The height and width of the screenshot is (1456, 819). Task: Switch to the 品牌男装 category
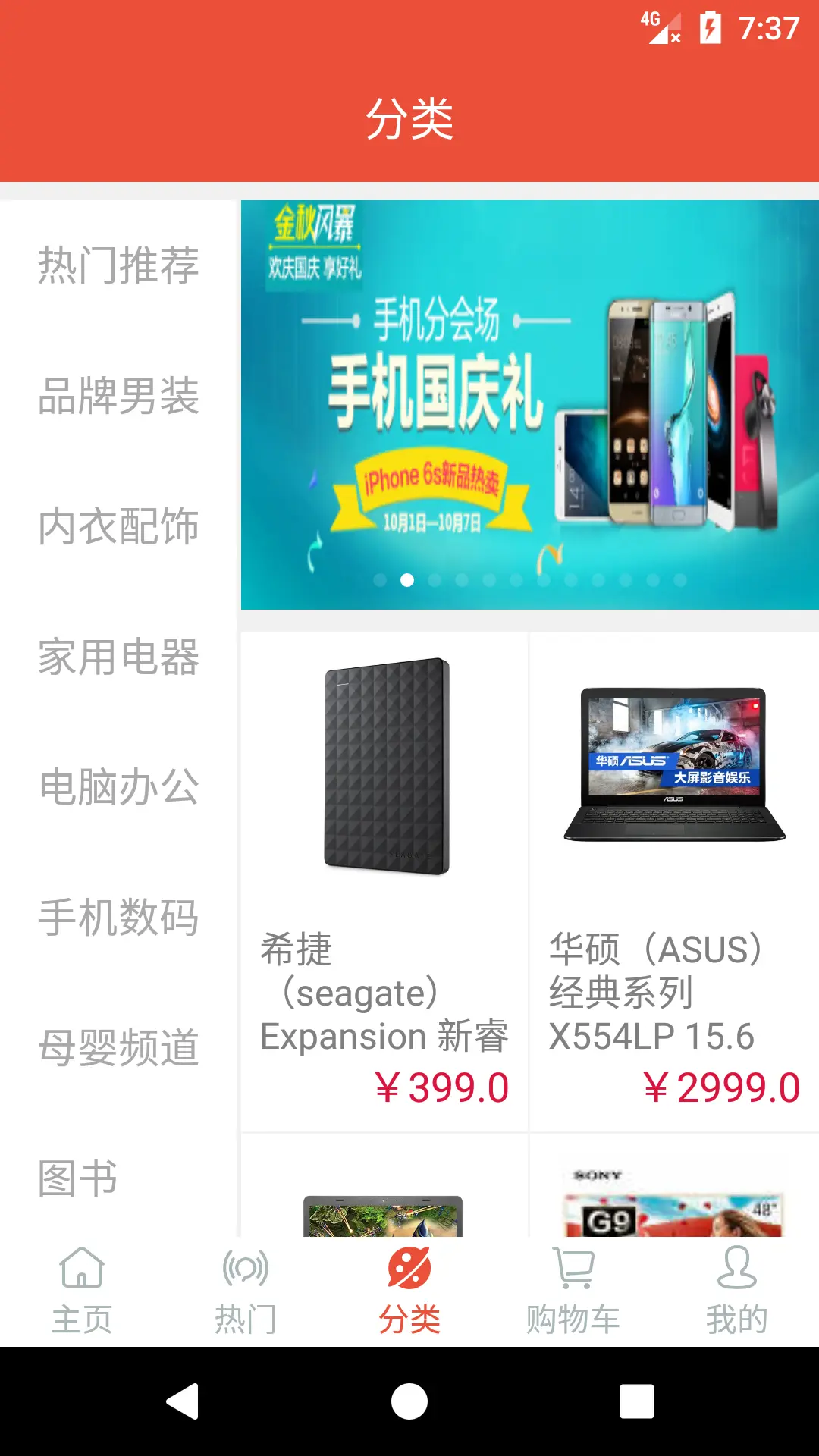118,396
